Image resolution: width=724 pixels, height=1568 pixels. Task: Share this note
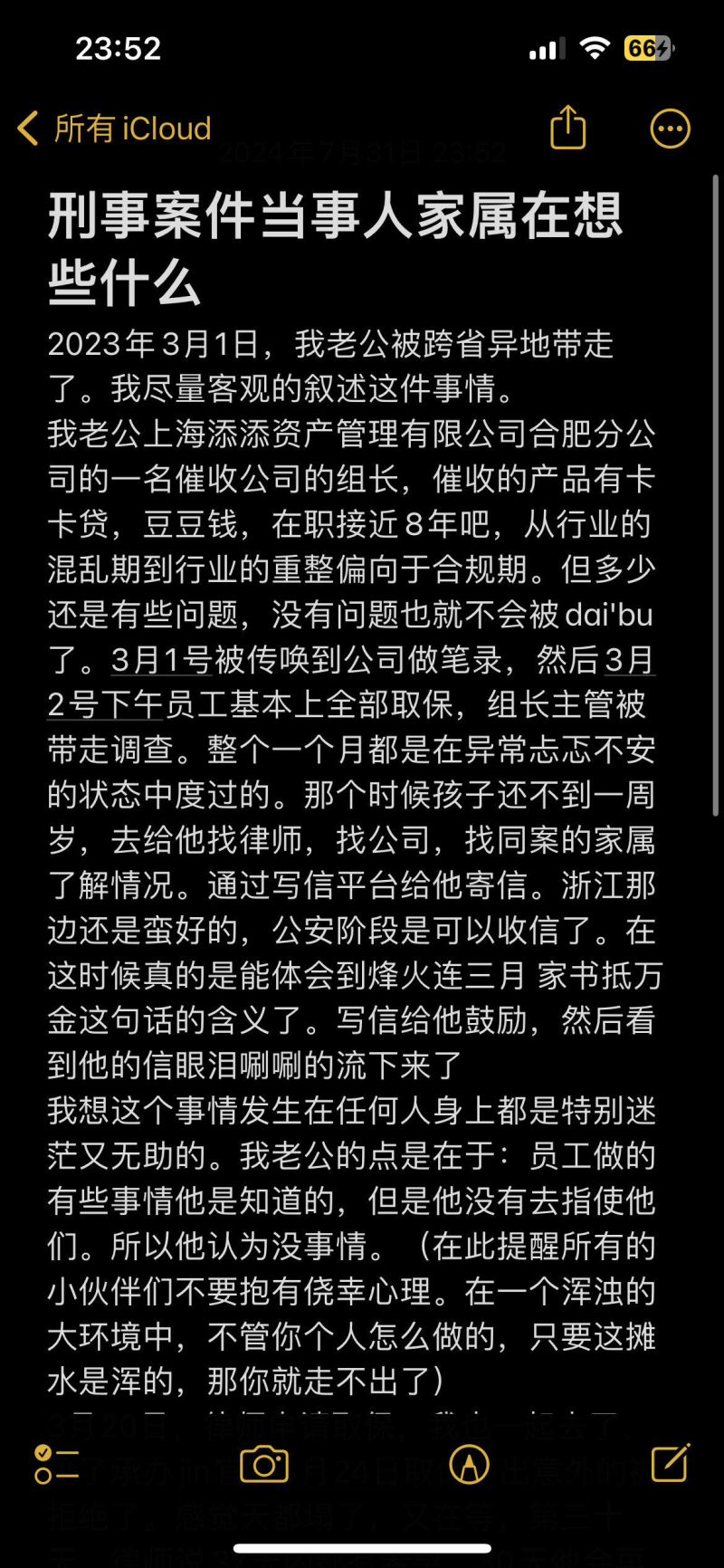point(568,127)
